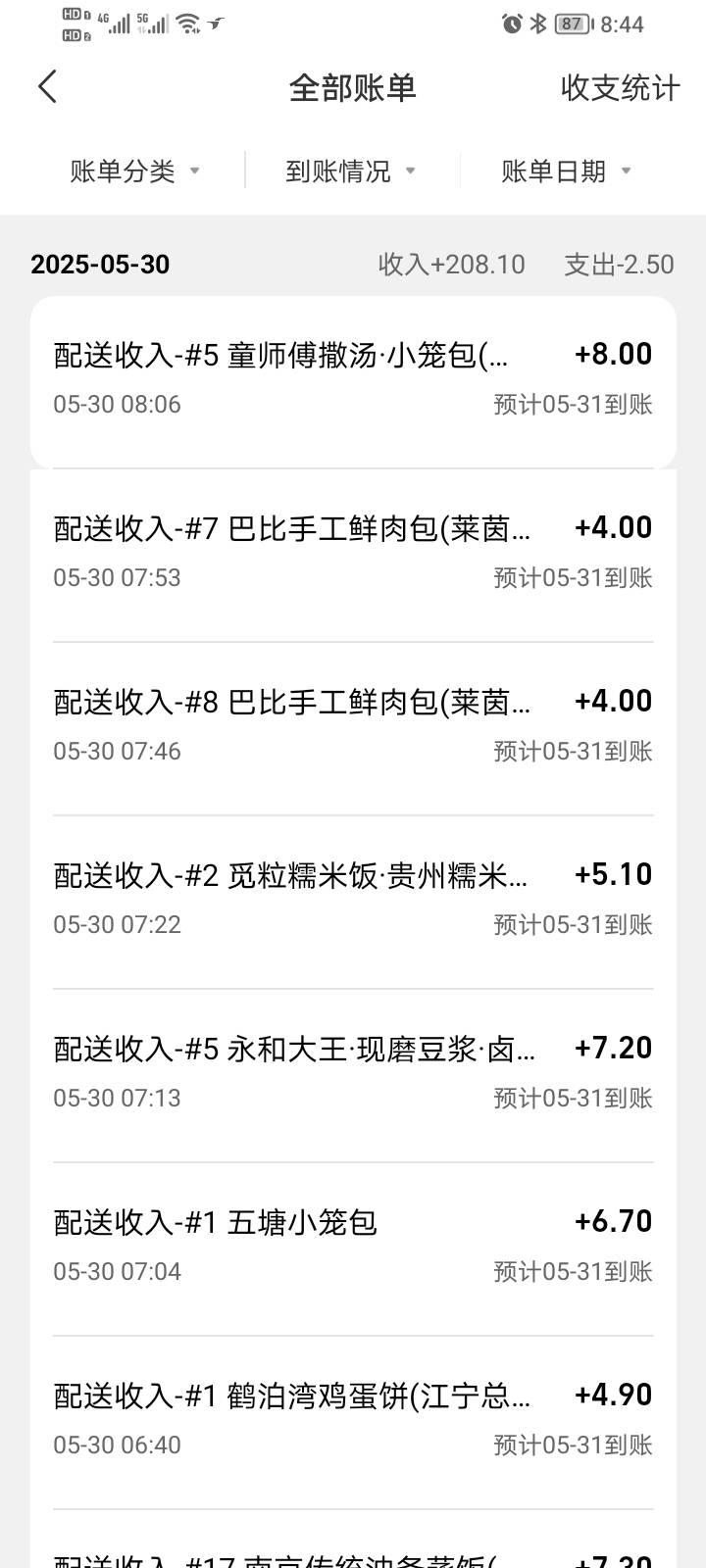Screen dimensions: 706x1568
Task: Open 收支统计 income and expense statistics
Action: (x=620, y=87)
